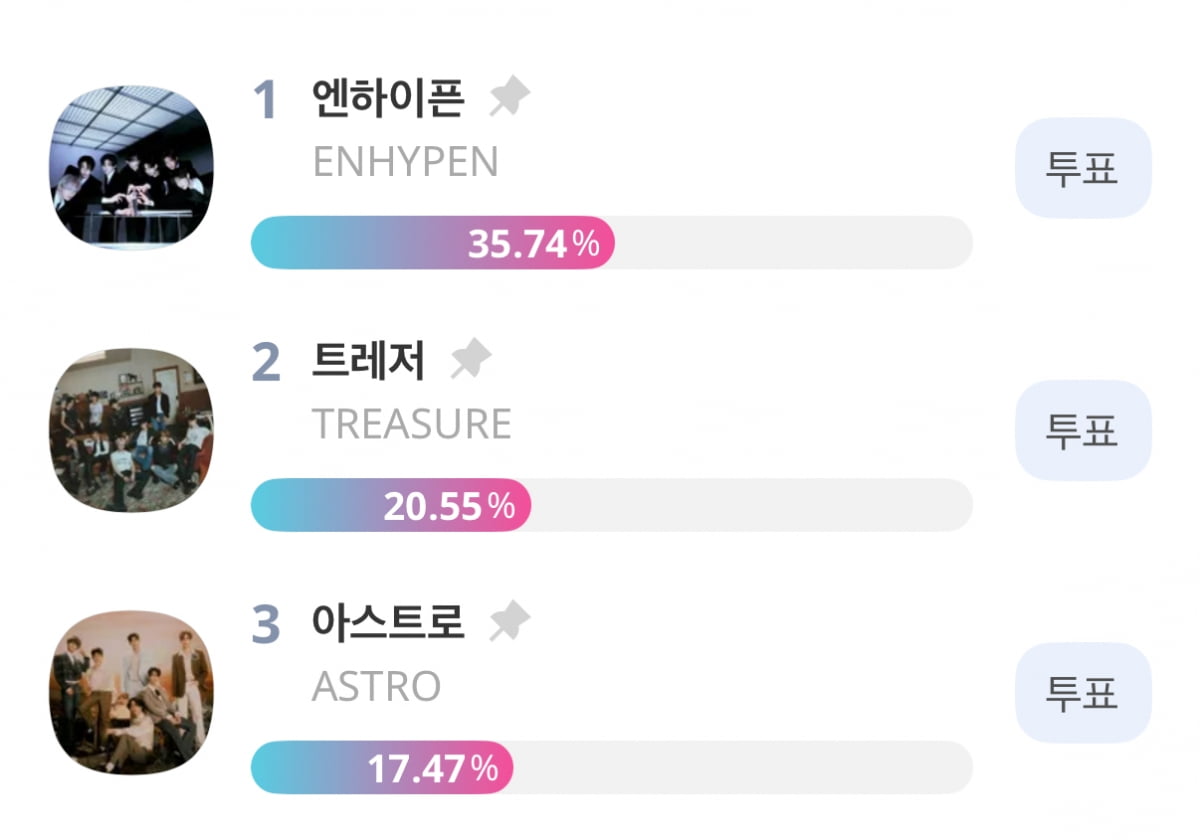The width and height of the screenshot is (1200, 840).
Task: Vote for ENHYPEN with the 투표 button
Action: click(x=1082, y=168)
